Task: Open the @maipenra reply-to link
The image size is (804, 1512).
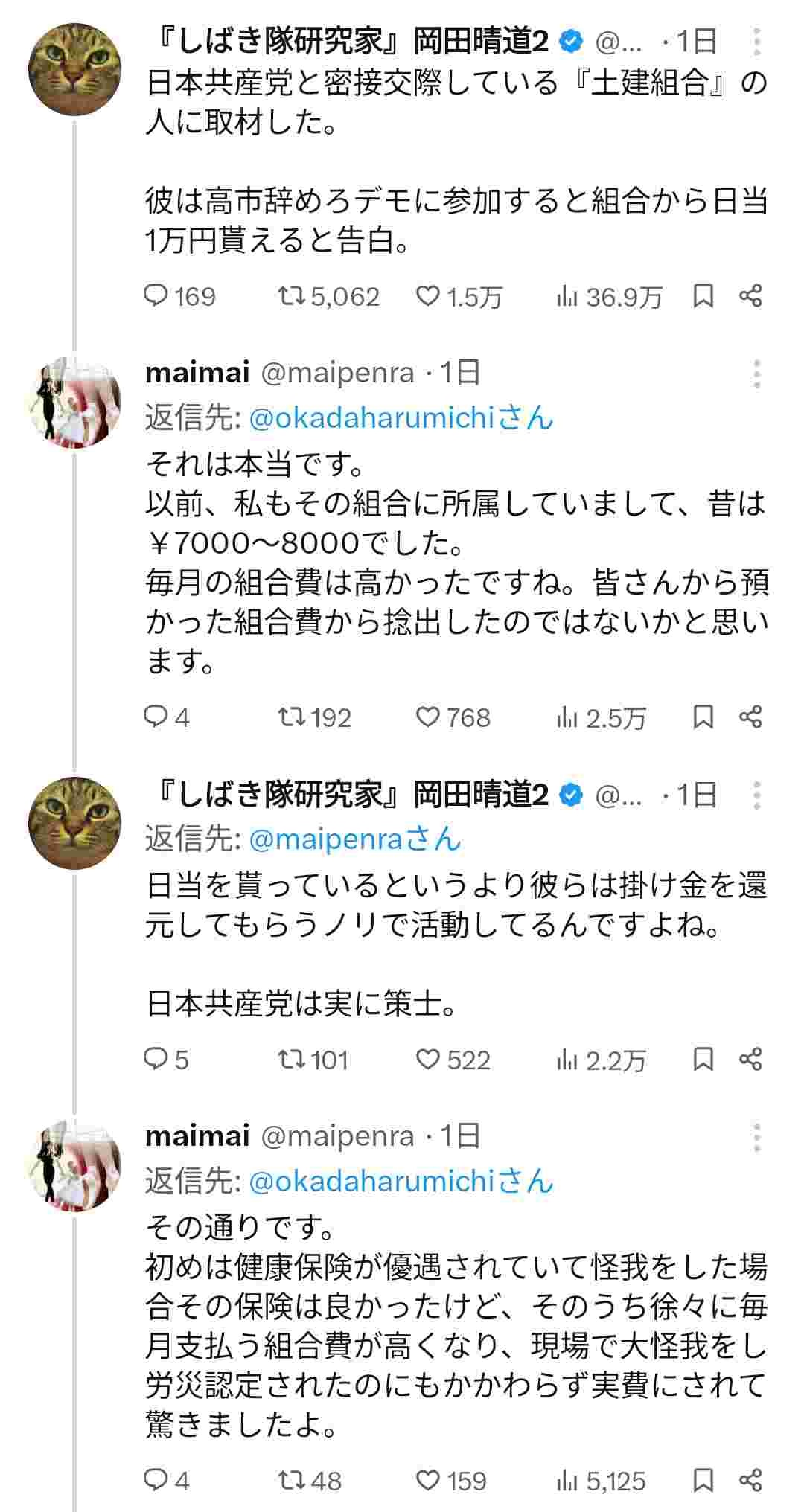Action: coord(326,840)
